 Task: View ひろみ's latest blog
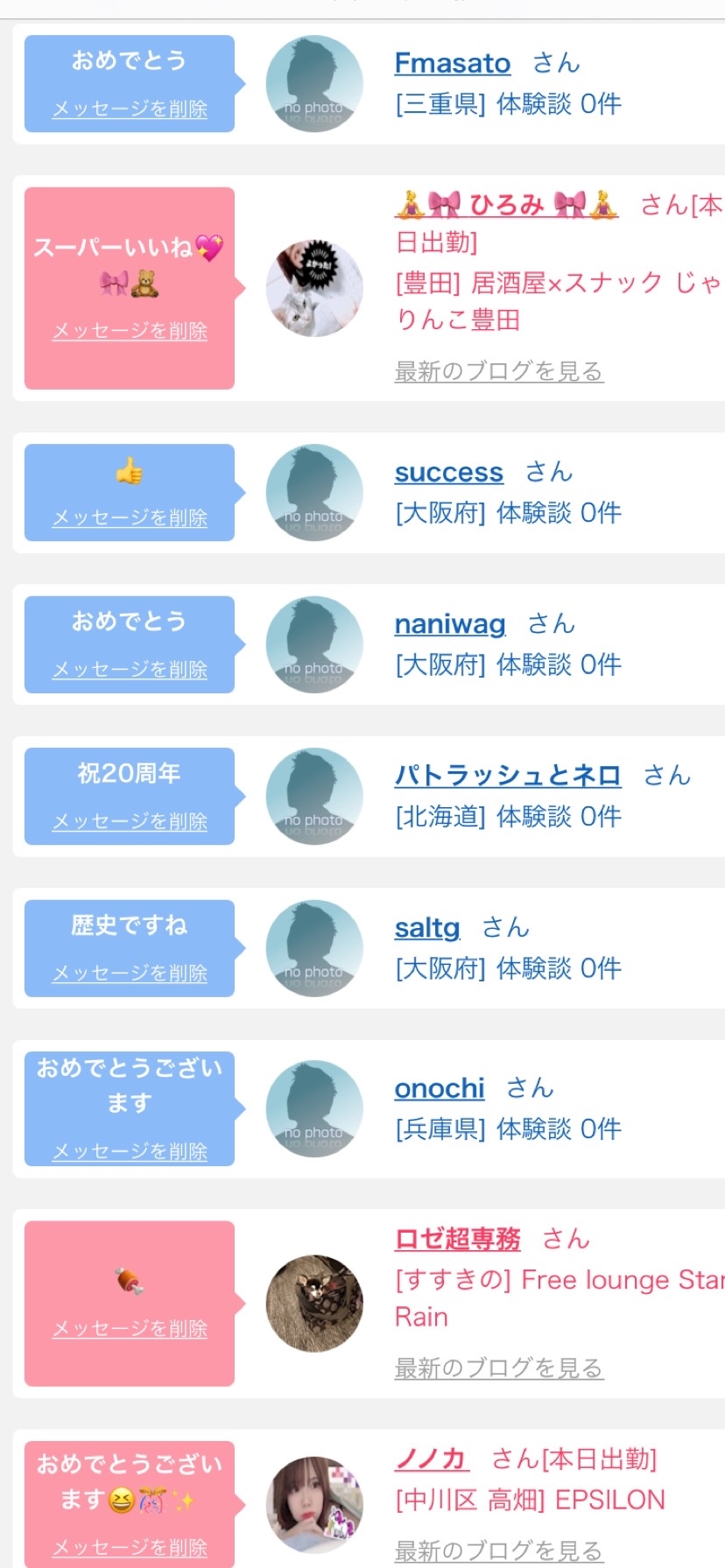(x=498, y=371)
